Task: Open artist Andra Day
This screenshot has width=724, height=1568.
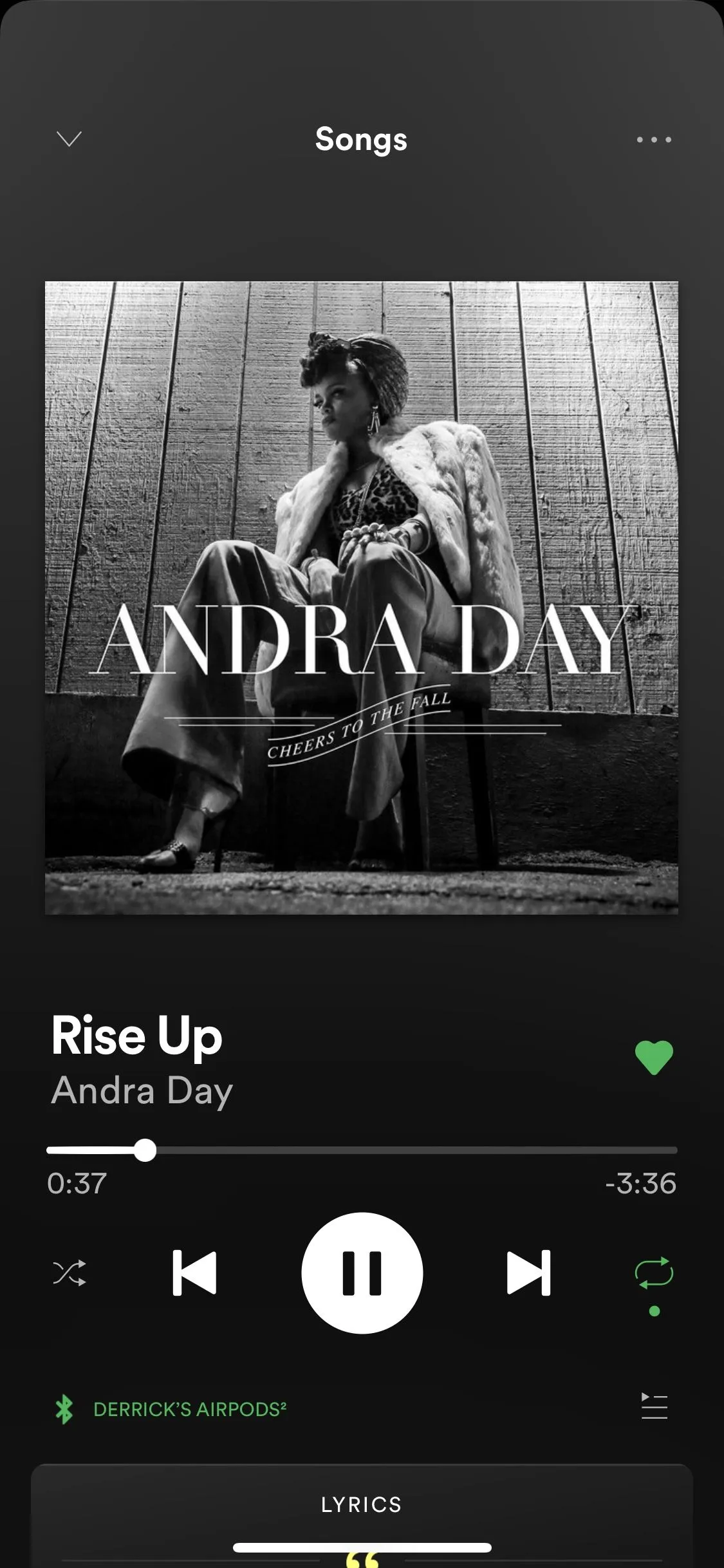Action: tap(142, 1090)
